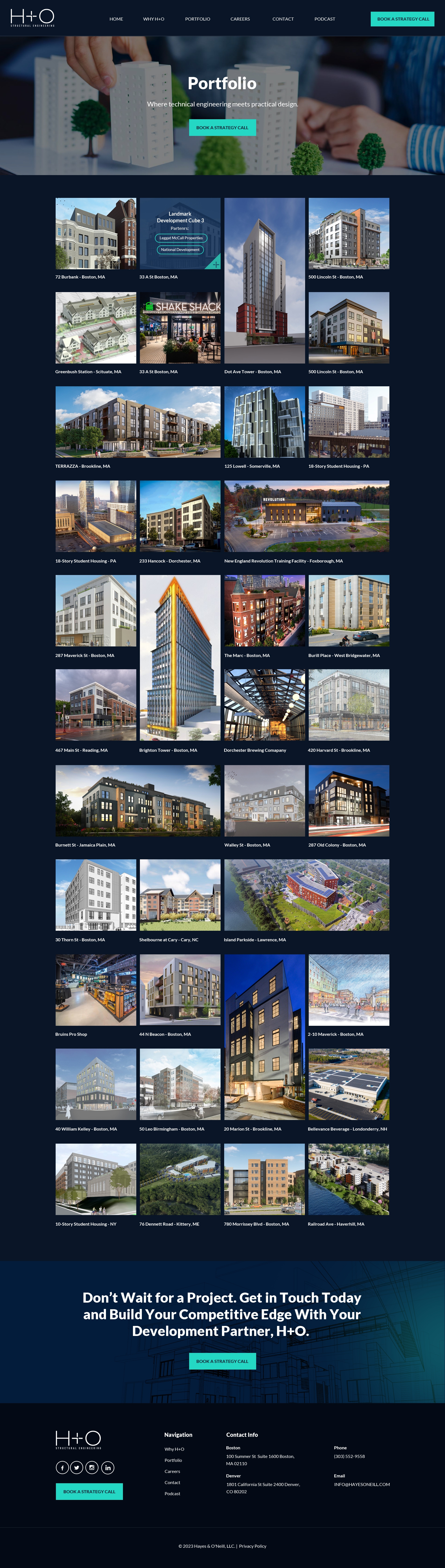Go to Careers in the top menu
The width and height of the screenshot is (445, 1568).
pos(240,19)
